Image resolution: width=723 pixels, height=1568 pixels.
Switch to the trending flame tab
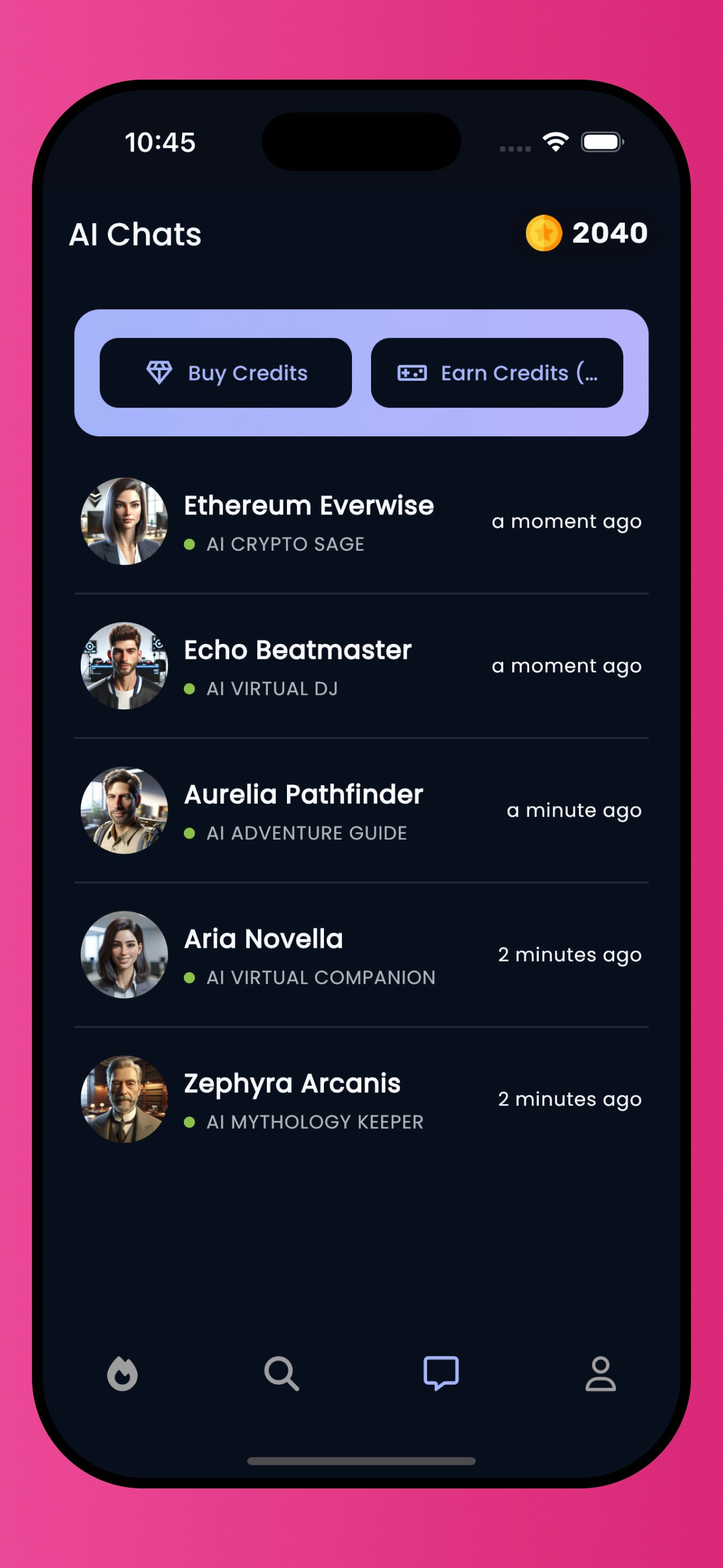pyautogui.click(x=122, y=1374)
